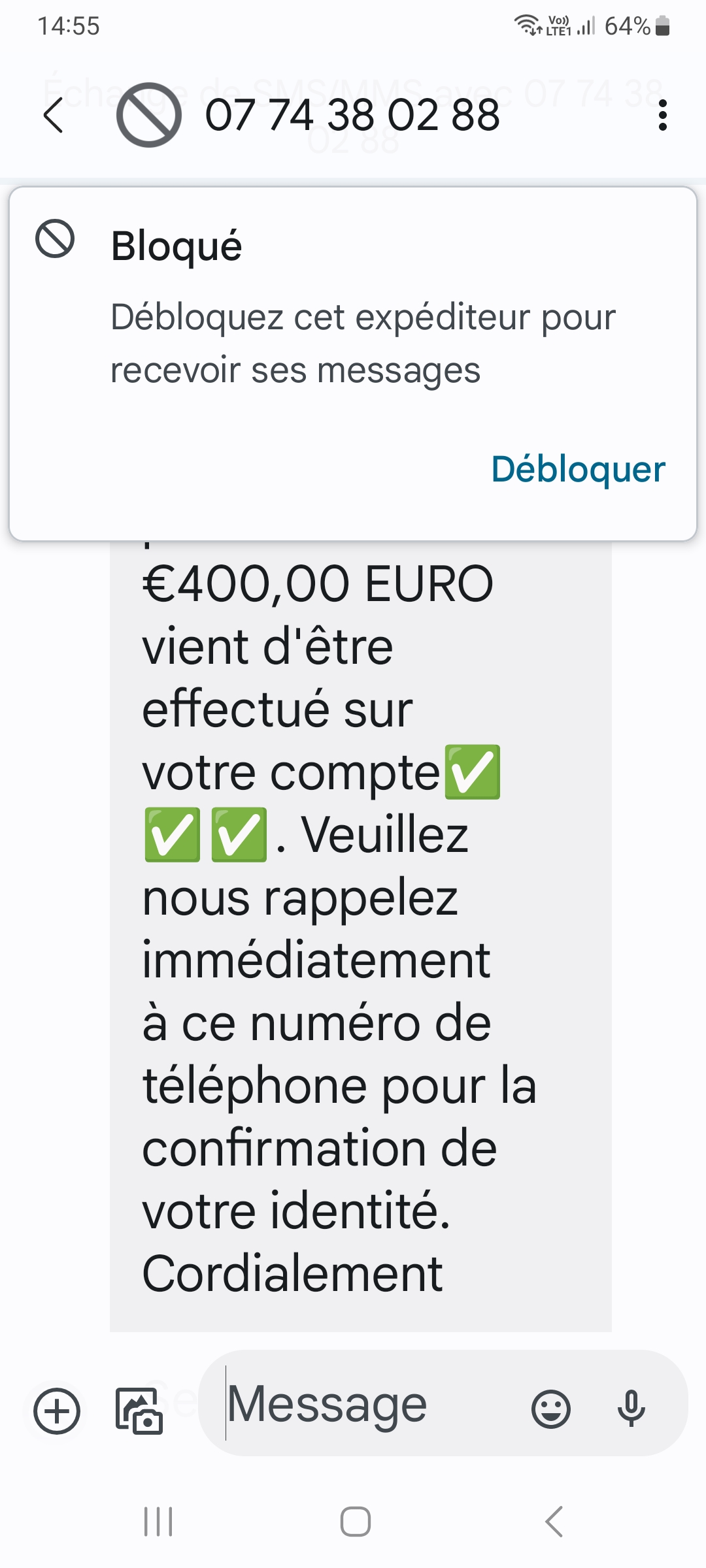
Task: Open contact details for 07 74 38 02 88
Action: [352, 115]
